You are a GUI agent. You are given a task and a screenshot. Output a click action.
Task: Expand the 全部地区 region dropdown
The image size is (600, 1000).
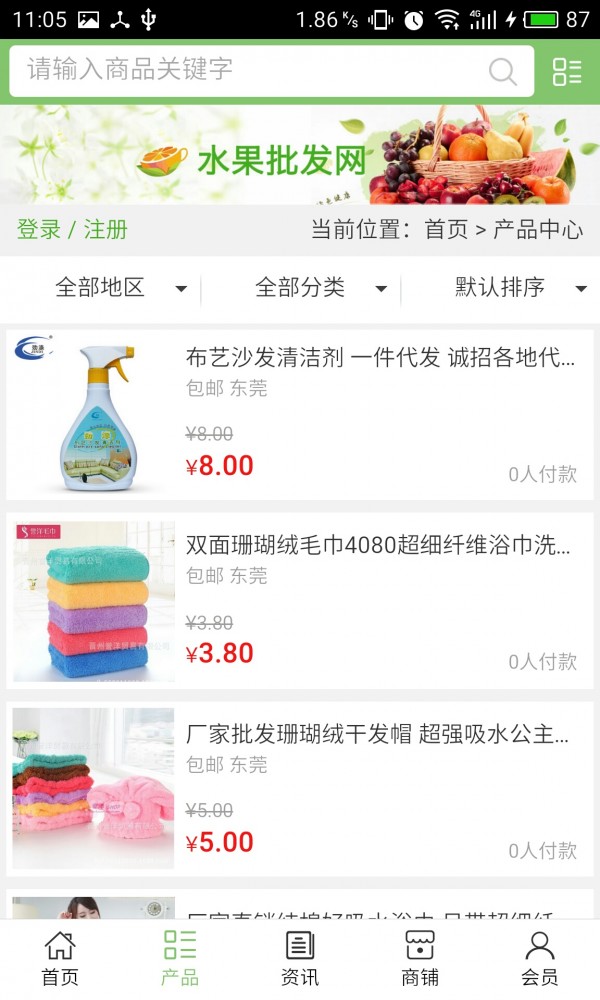pyautogui.click(x=120, y=288)
